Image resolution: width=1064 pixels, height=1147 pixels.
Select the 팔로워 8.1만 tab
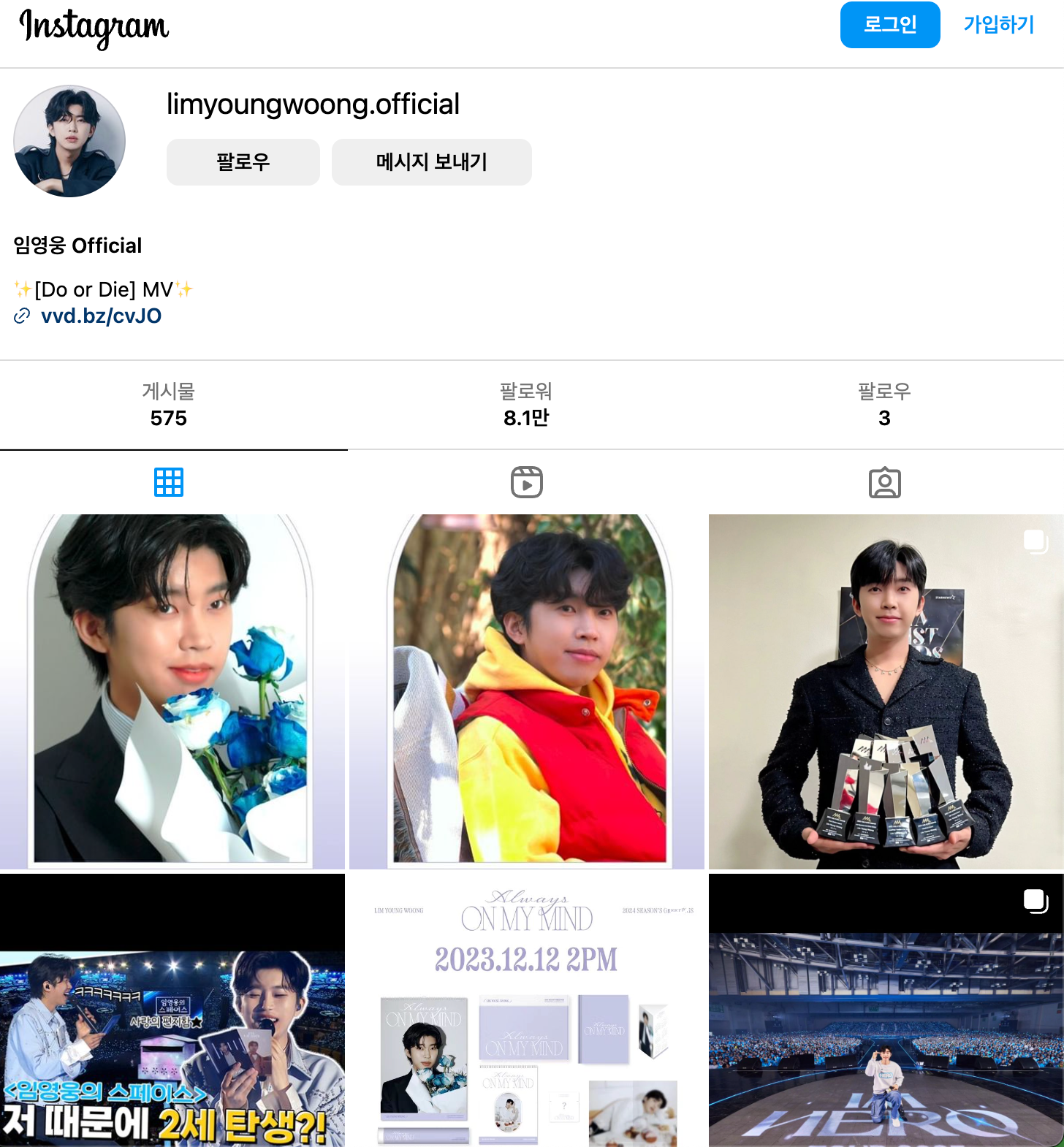point(528,405)
